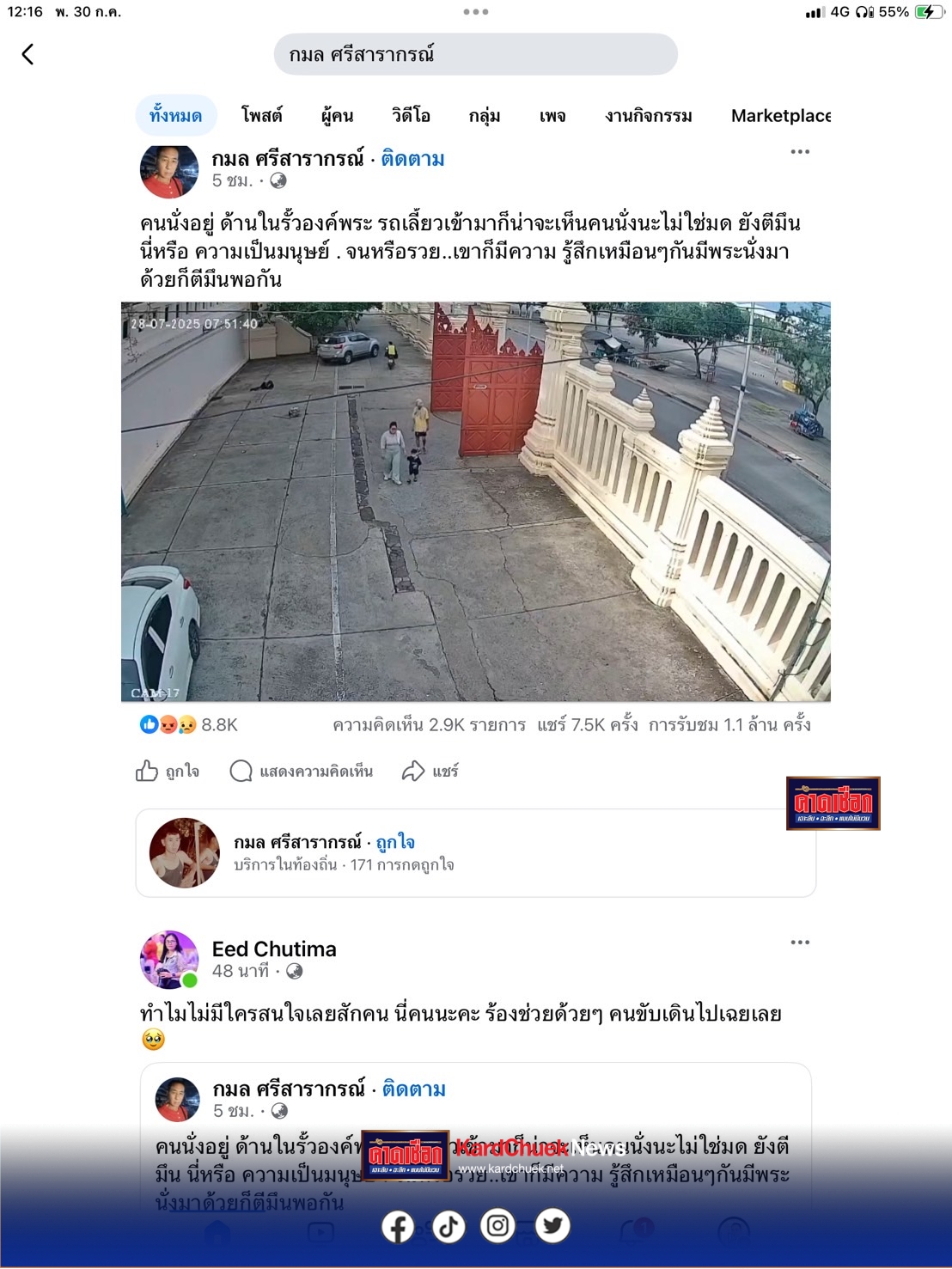The image size is (952, 1269).
Task: Tap the search box with กมล ศรีสารากรณ์
Action: coord(475,55)
